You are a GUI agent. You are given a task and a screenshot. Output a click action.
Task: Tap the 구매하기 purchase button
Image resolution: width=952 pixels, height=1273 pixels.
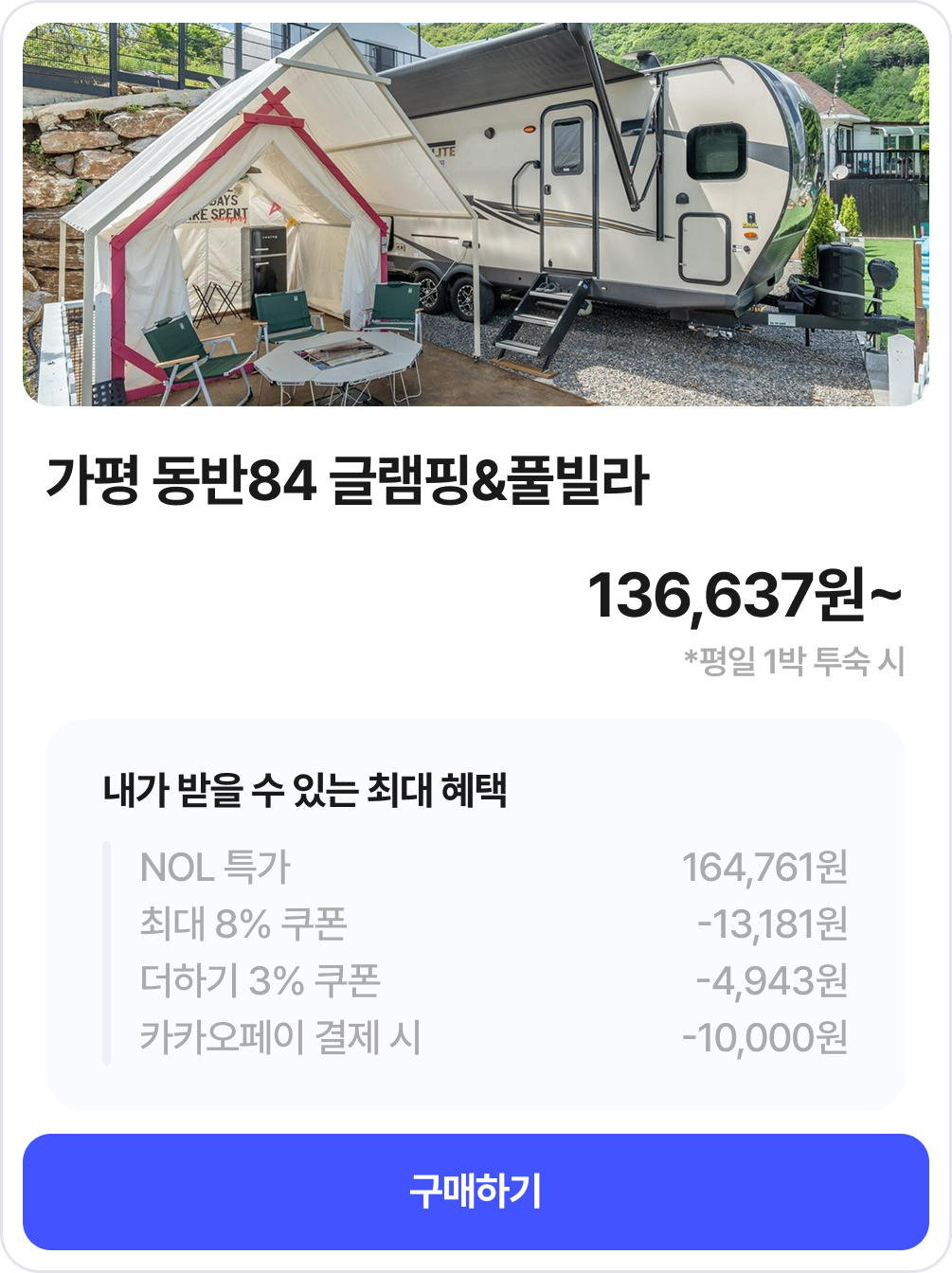476,1192
